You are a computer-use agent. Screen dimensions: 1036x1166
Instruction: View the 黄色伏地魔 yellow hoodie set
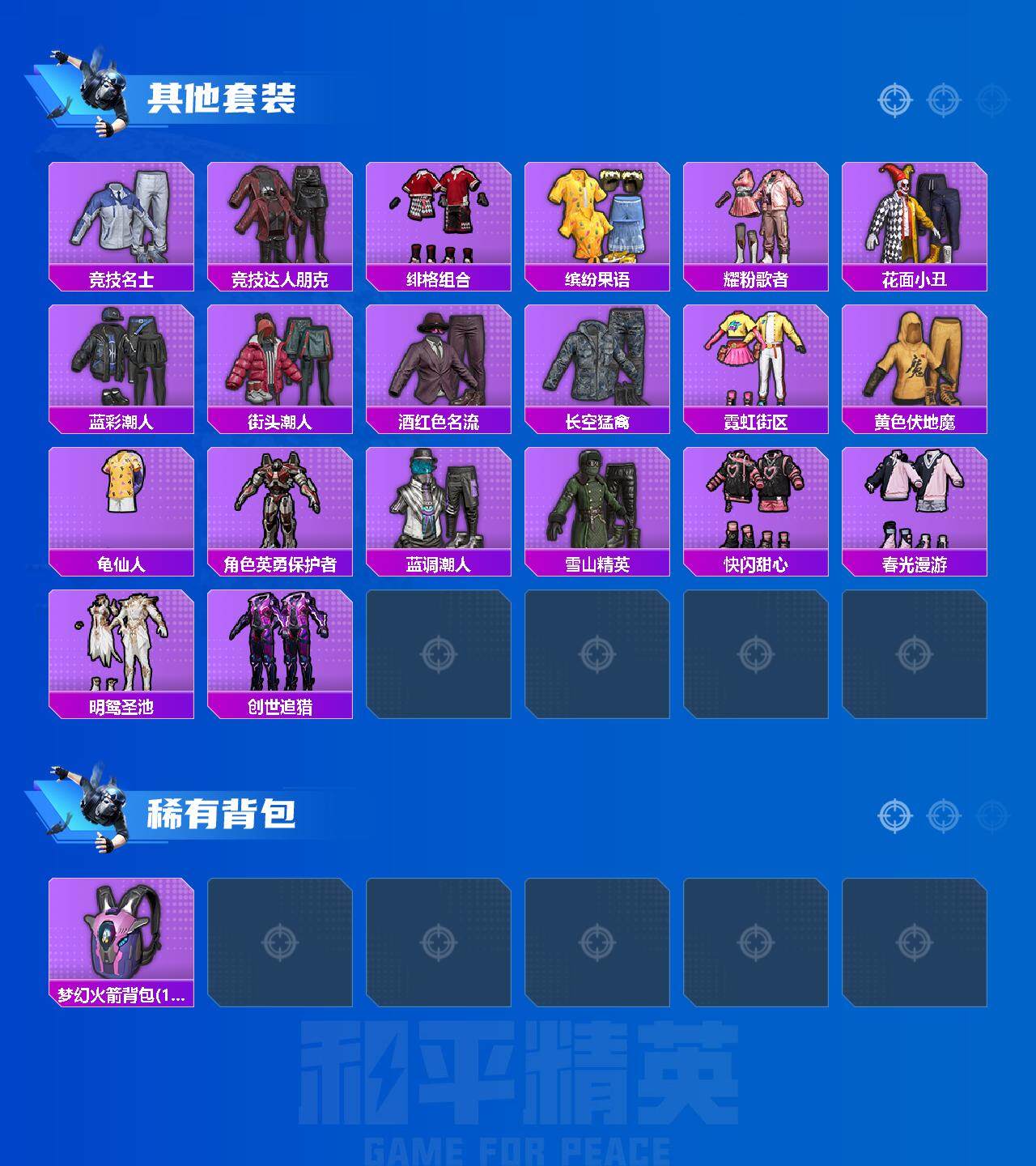[x=917, y=356]
